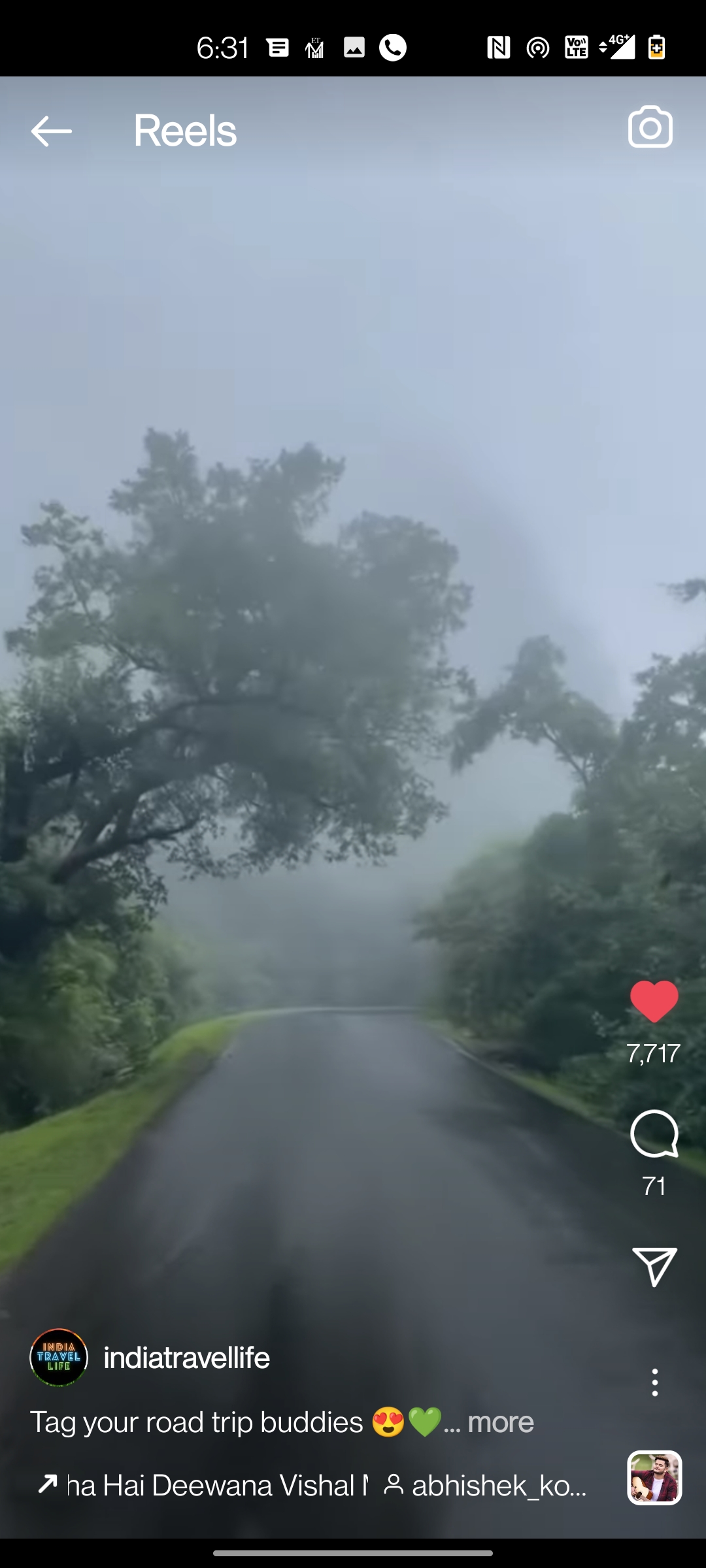
Task: Share this reel via the send icon
Action: click(x=654, y=1266)
